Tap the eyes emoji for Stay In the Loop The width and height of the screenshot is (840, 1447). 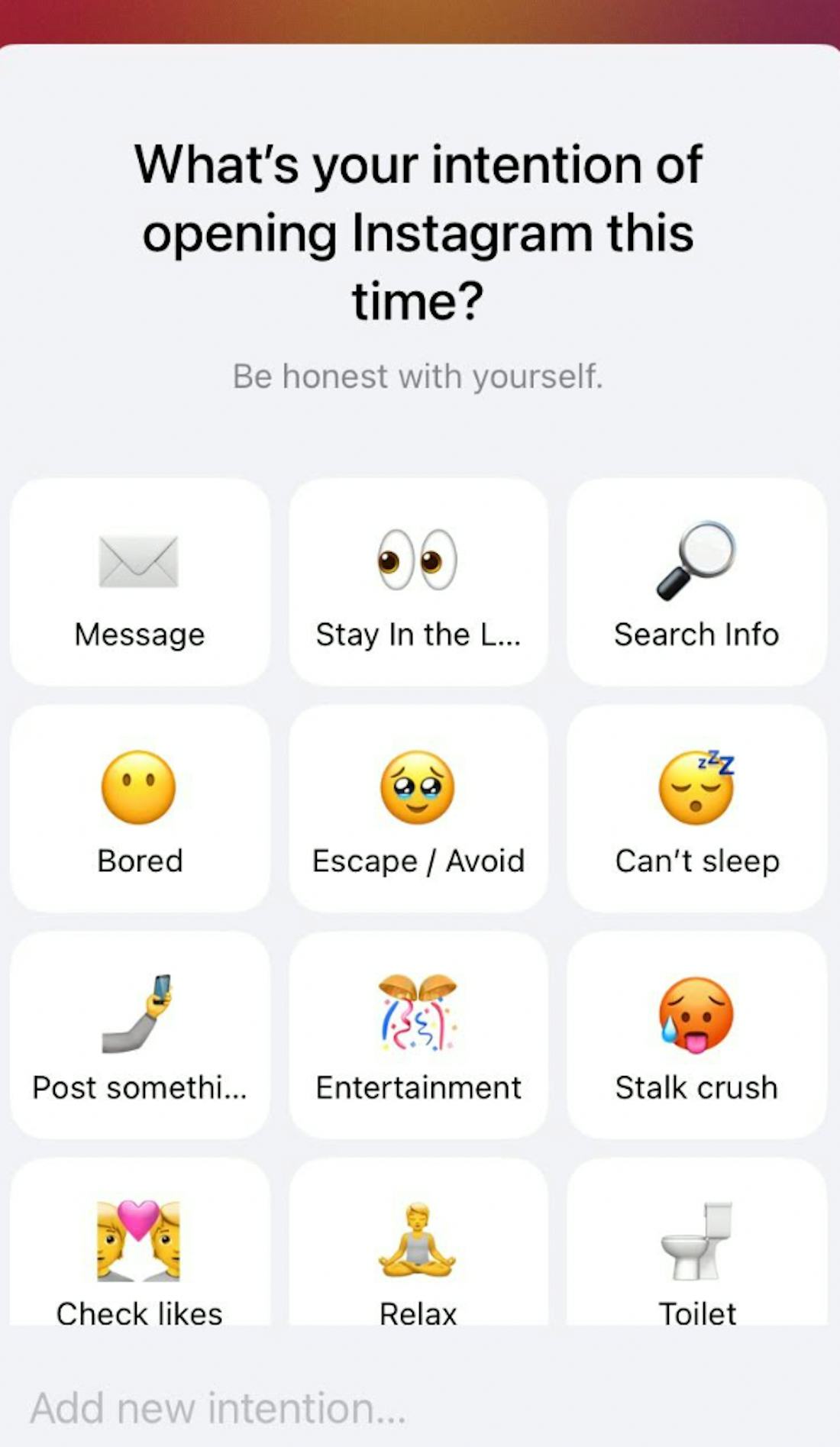[x=418, y=560]
